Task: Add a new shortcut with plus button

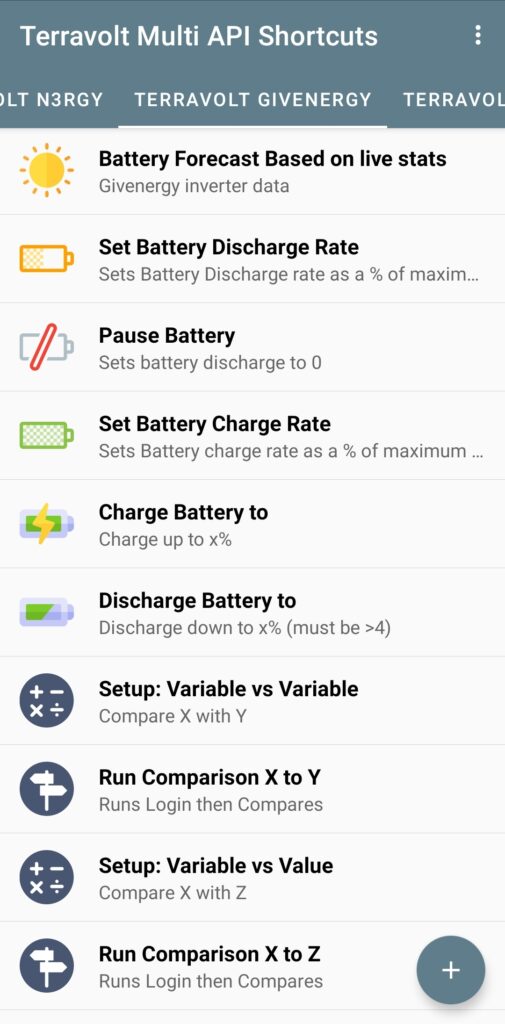Action: pos(451,970)
